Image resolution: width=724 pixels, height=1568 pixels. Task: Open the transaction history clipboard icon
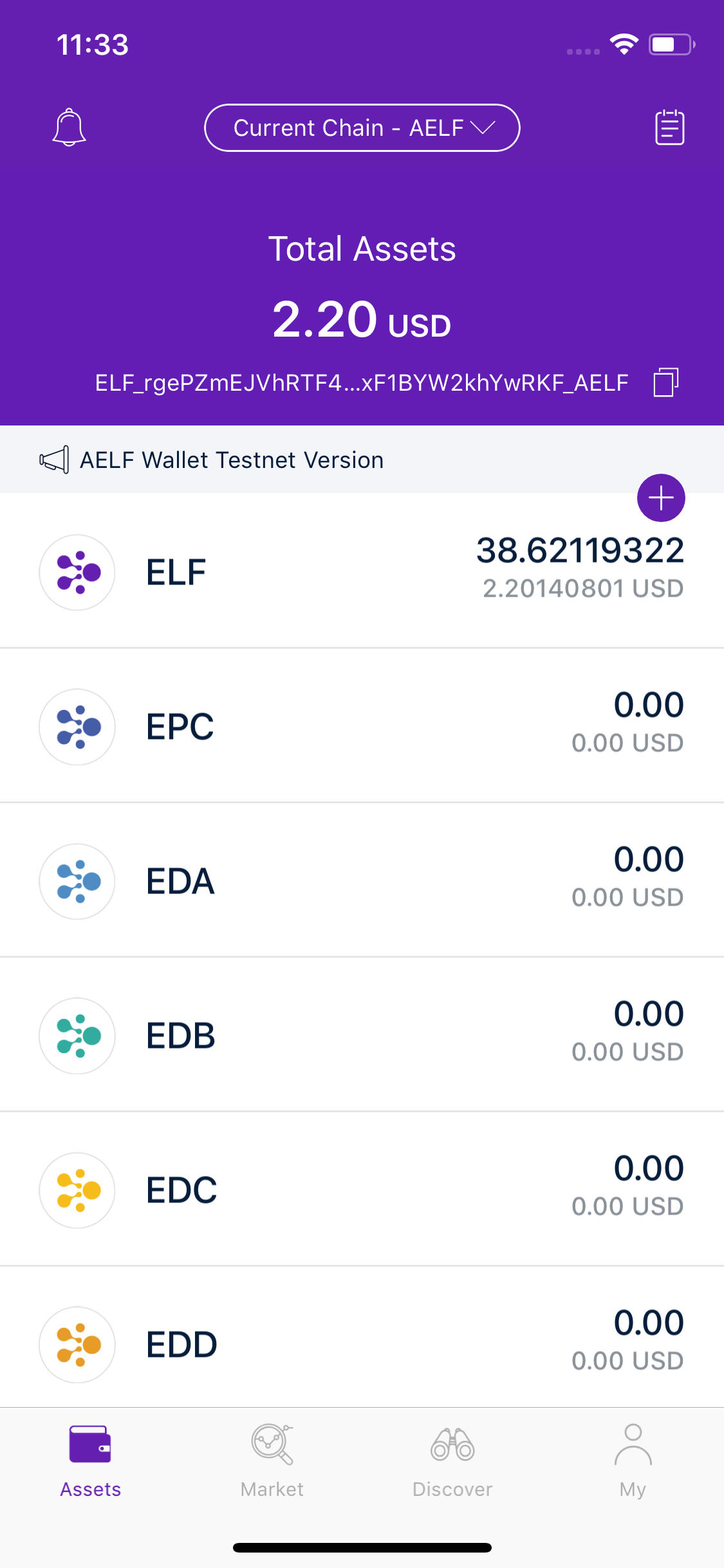pyautogui.click(x=668, y=127)
